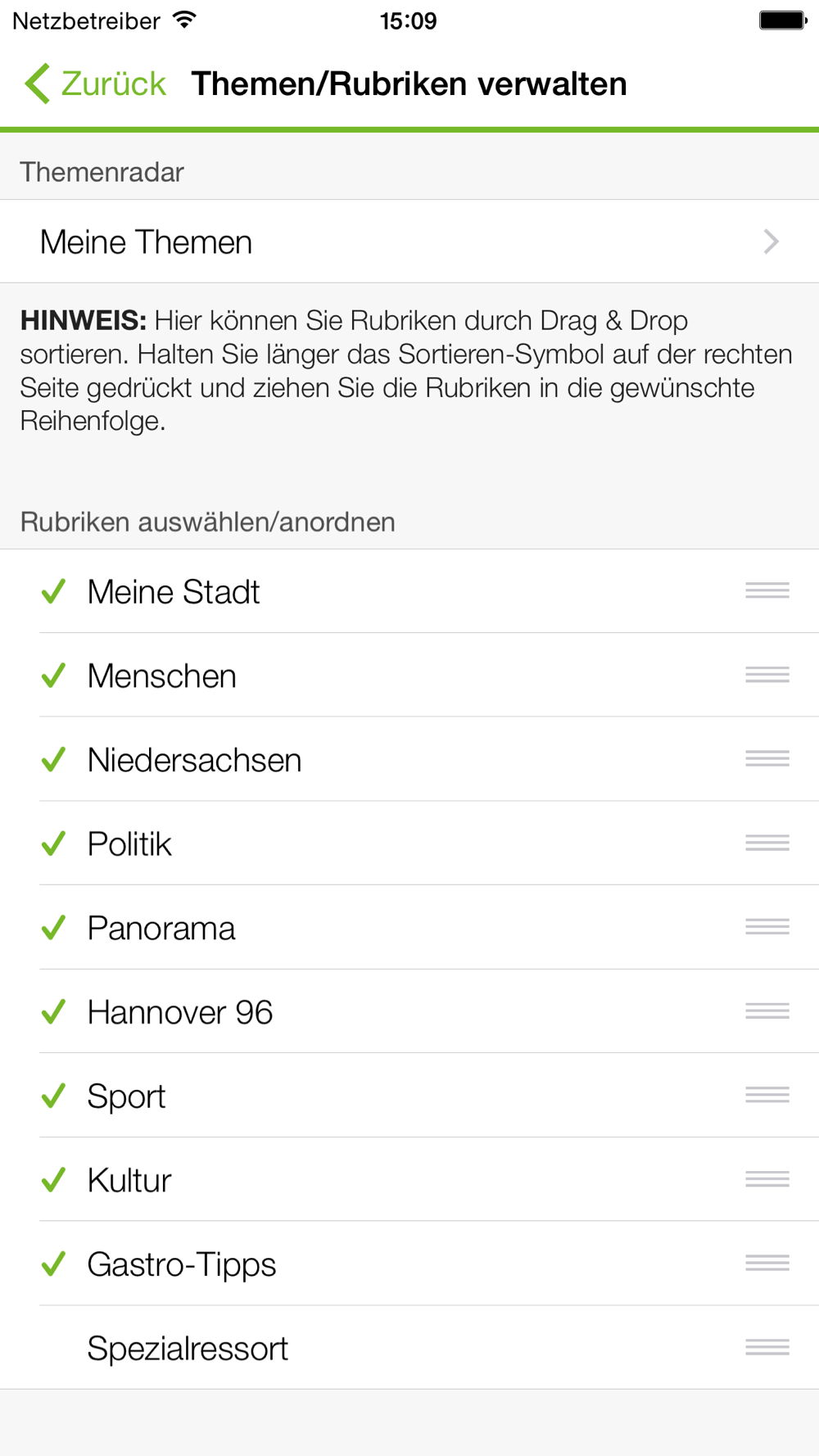This screenshot has width=819, height=1456.
Task: Enable the Spezialressort rubric
Action: (x=188, y=1348)
